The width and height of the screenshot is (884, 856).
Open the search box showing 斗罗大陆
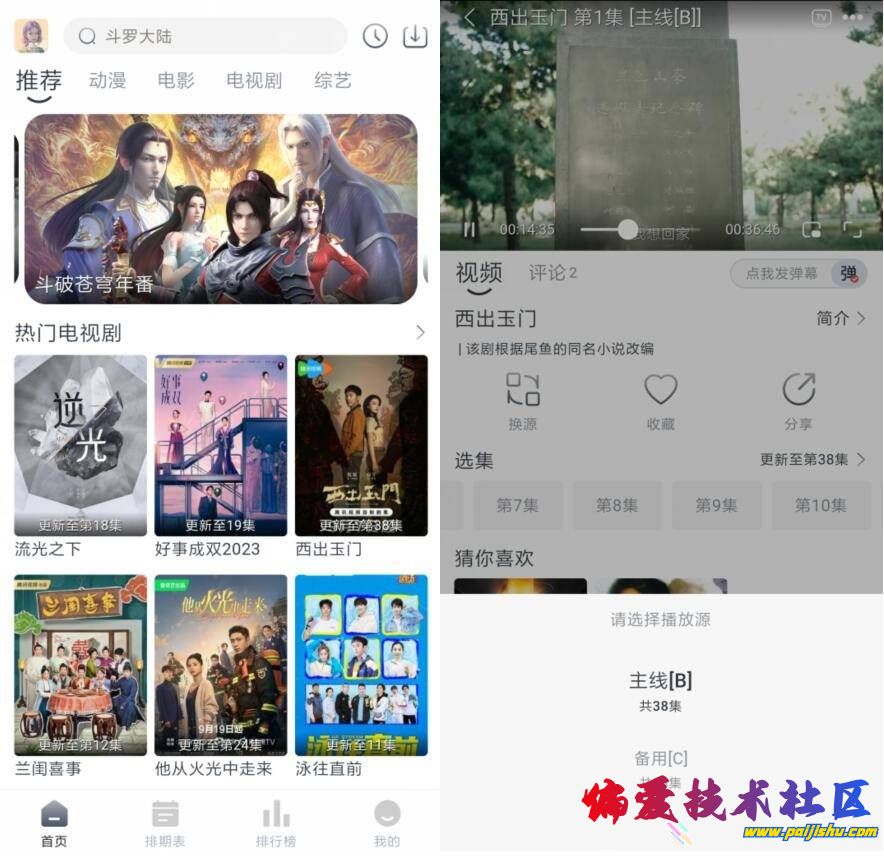(x=205, y=37)
